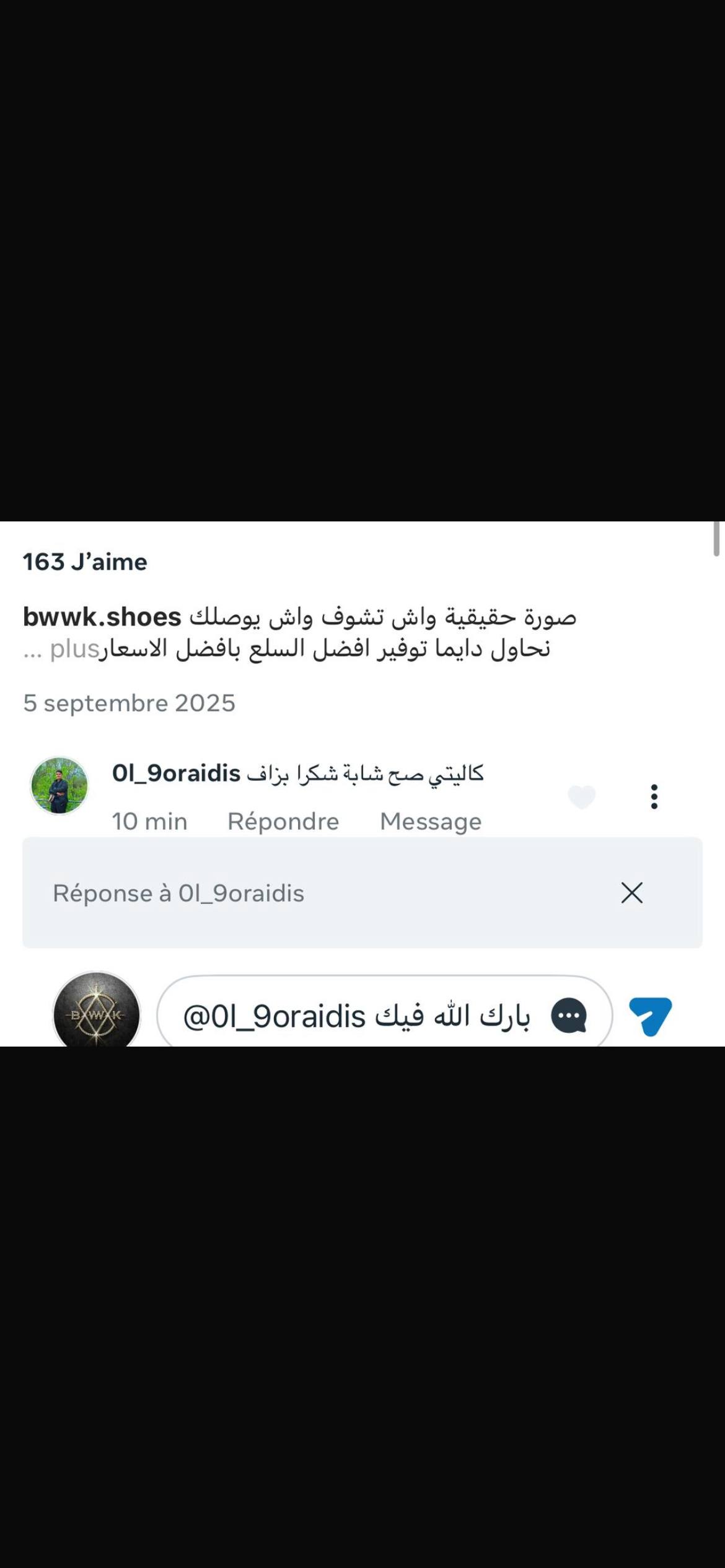Send the reply with the blue arrow
The width and height of the screenshot is (725, 1568).
pyautogui.click(x=650, y=1016)
